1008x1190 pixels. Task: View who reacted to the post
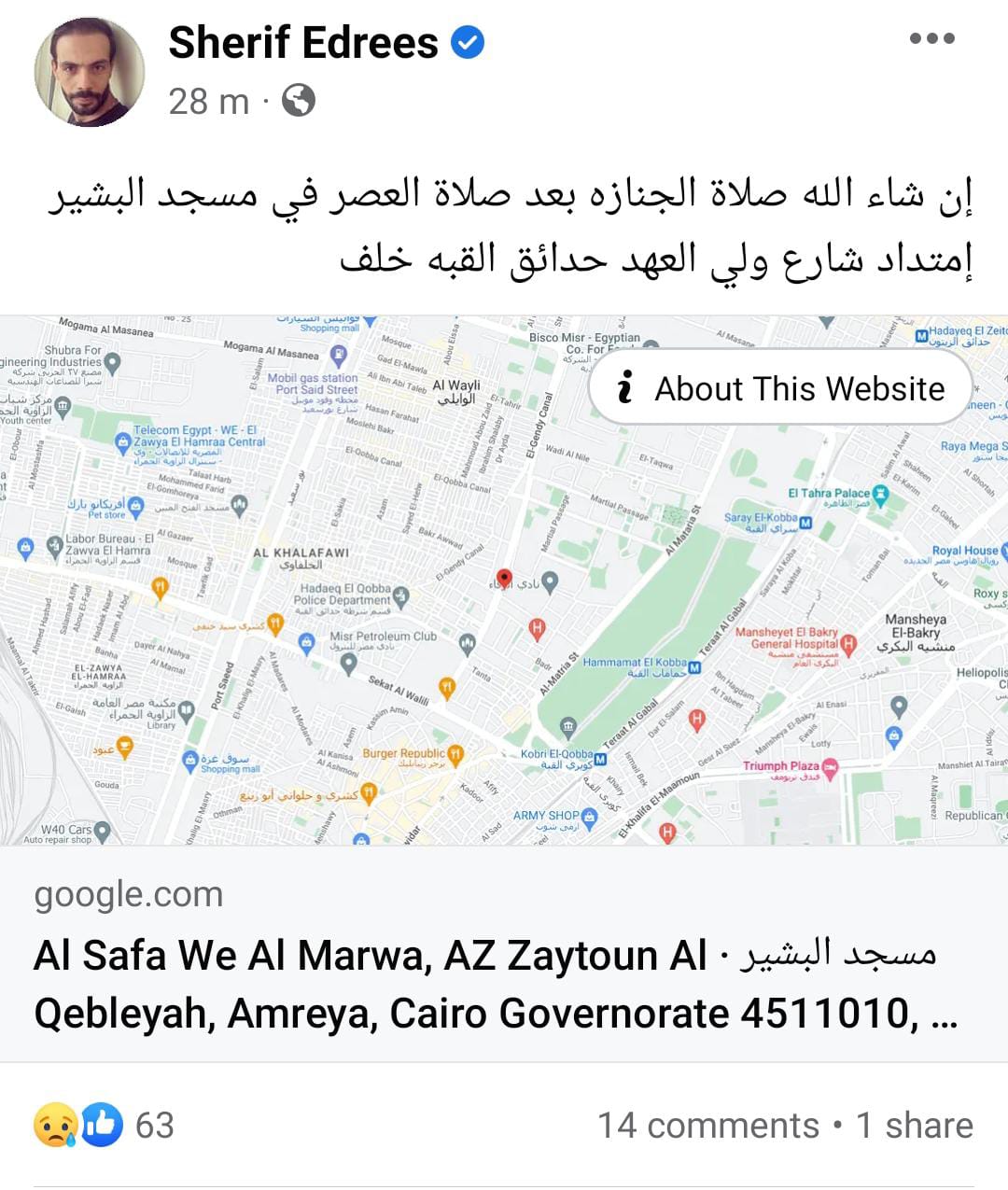(x=105, y=1125)
